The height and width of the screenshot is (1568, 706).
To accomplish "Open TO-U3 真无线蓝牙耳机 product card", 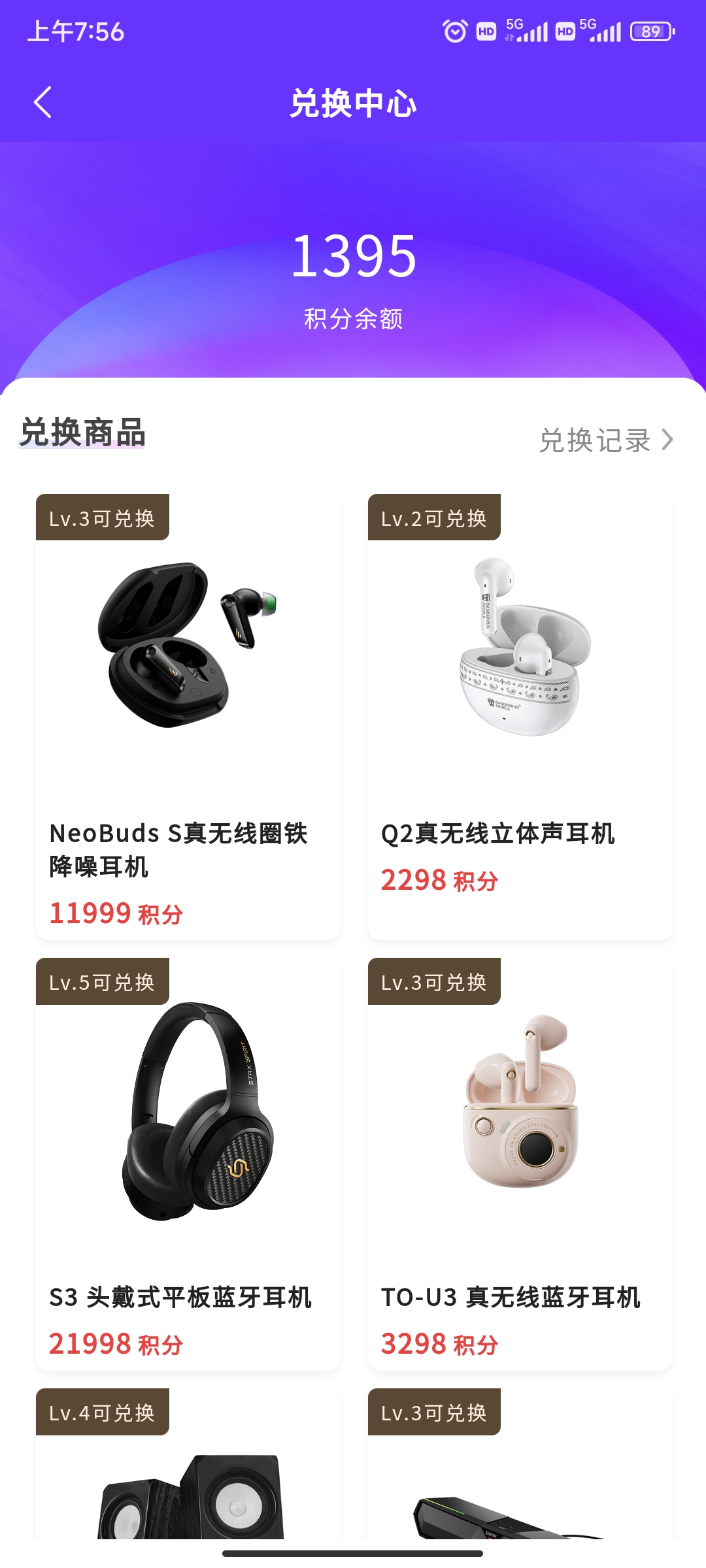I will 520,1163.
